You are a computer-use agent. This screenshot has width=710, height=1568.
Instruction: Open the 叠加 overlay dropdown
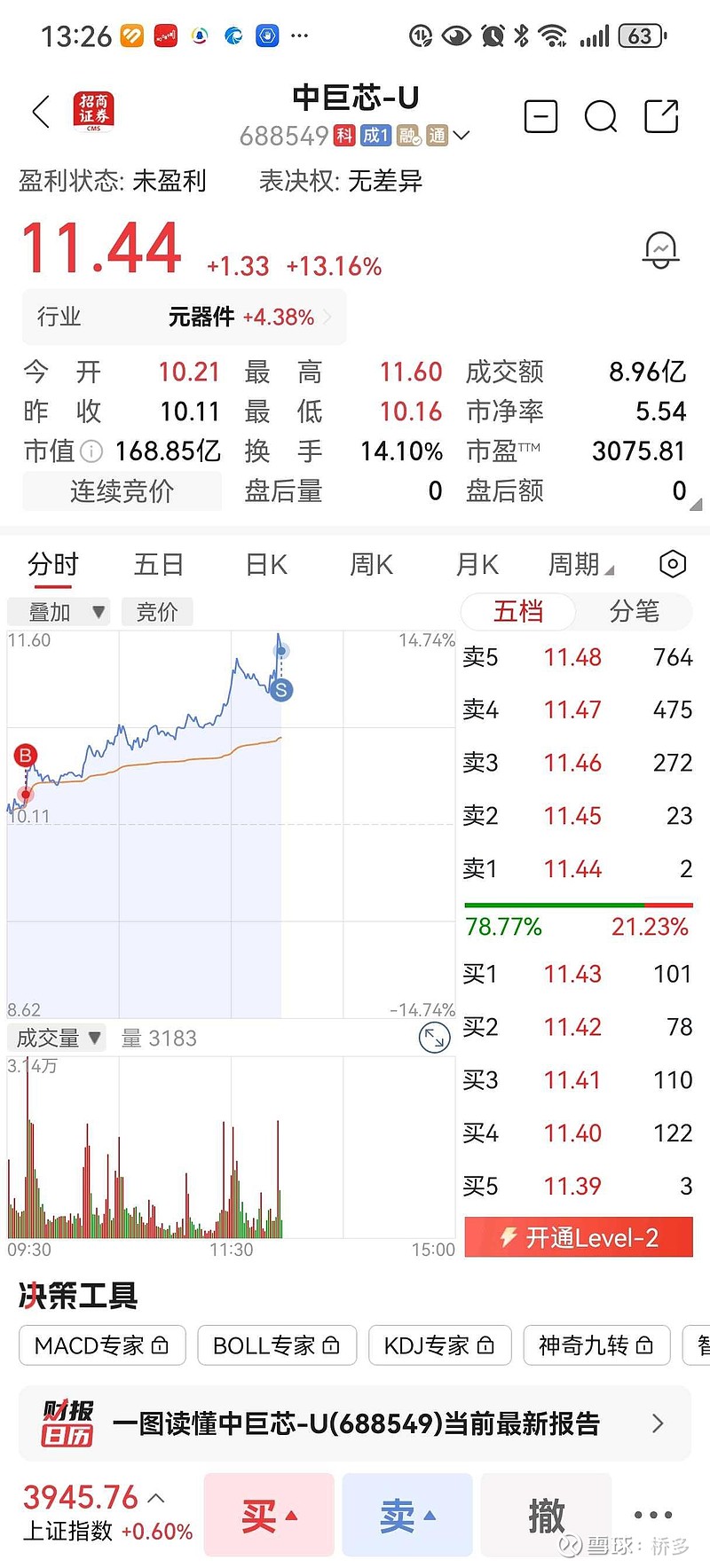59,612
